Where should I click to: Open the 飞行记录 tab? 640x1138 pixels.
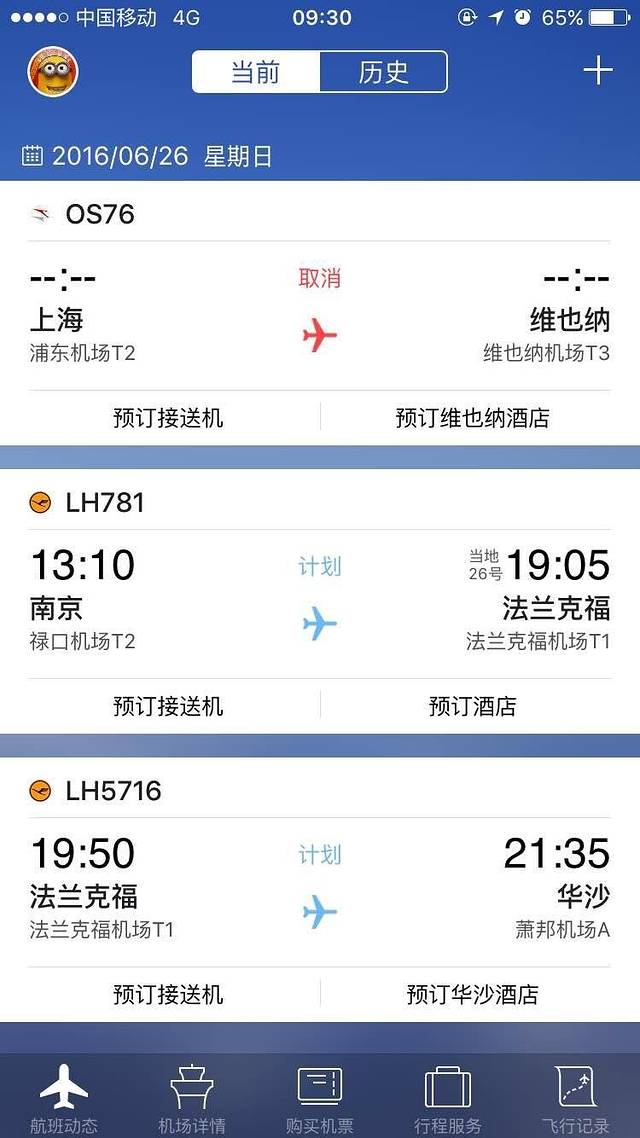pyautogui.click(x=575, y=1098)
